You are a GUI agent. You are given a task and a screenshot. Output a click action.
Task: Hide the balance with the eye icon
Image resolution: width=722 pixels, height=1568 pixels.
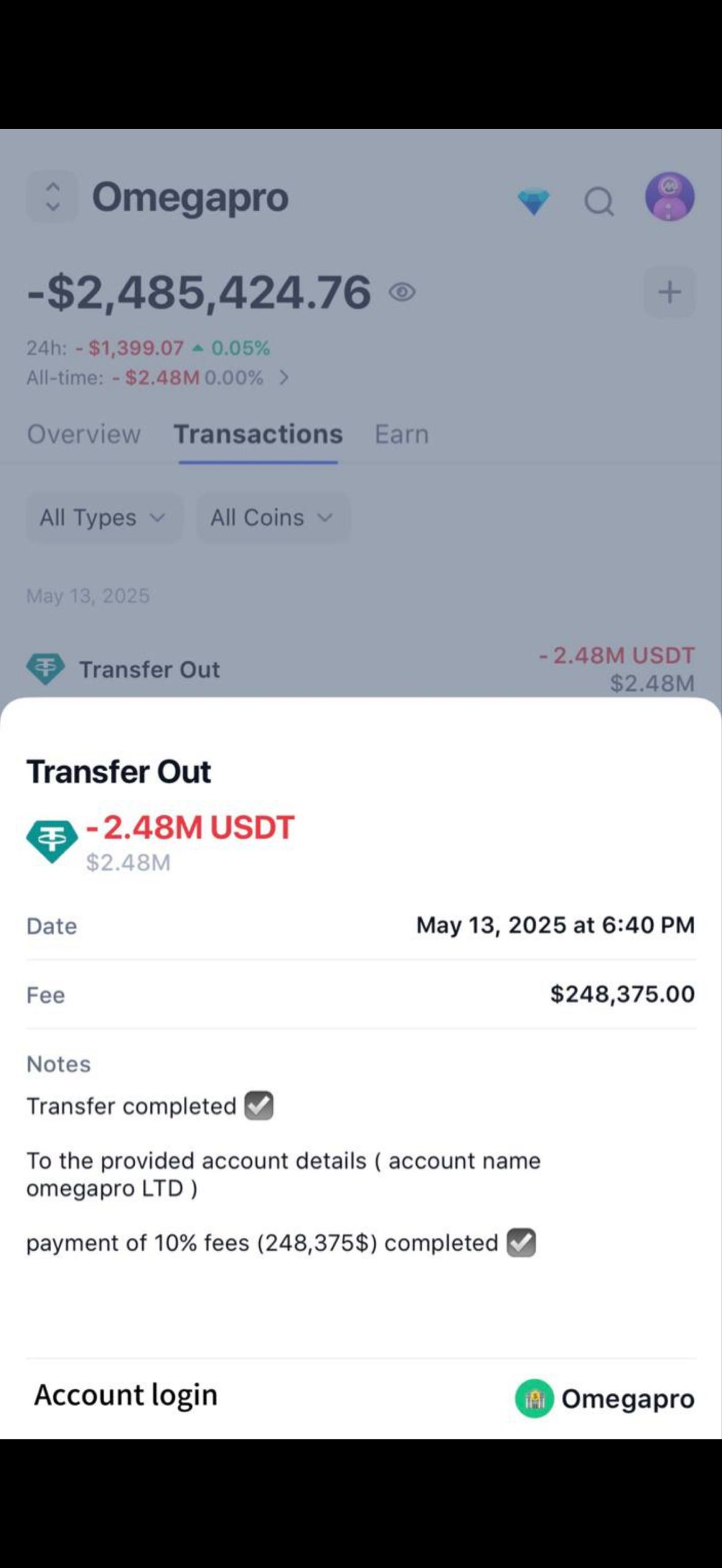coord(402,292)
